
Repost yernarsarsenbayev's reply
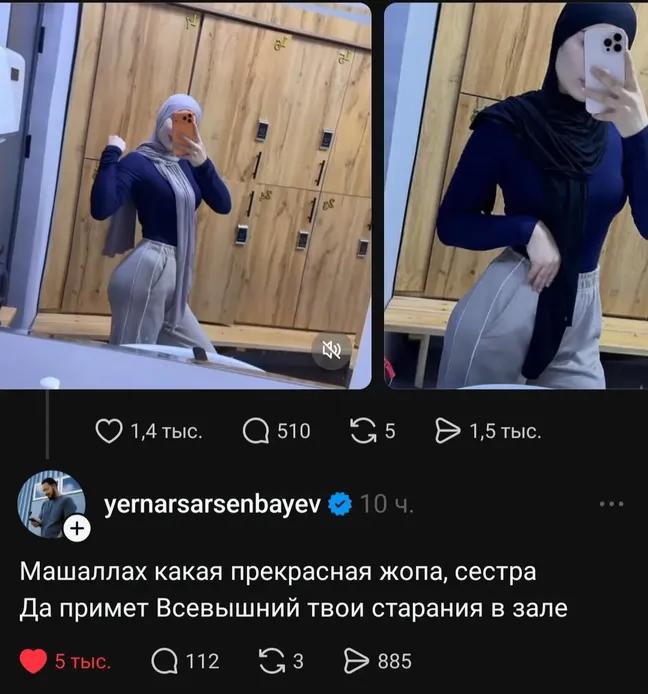[270, 661]
